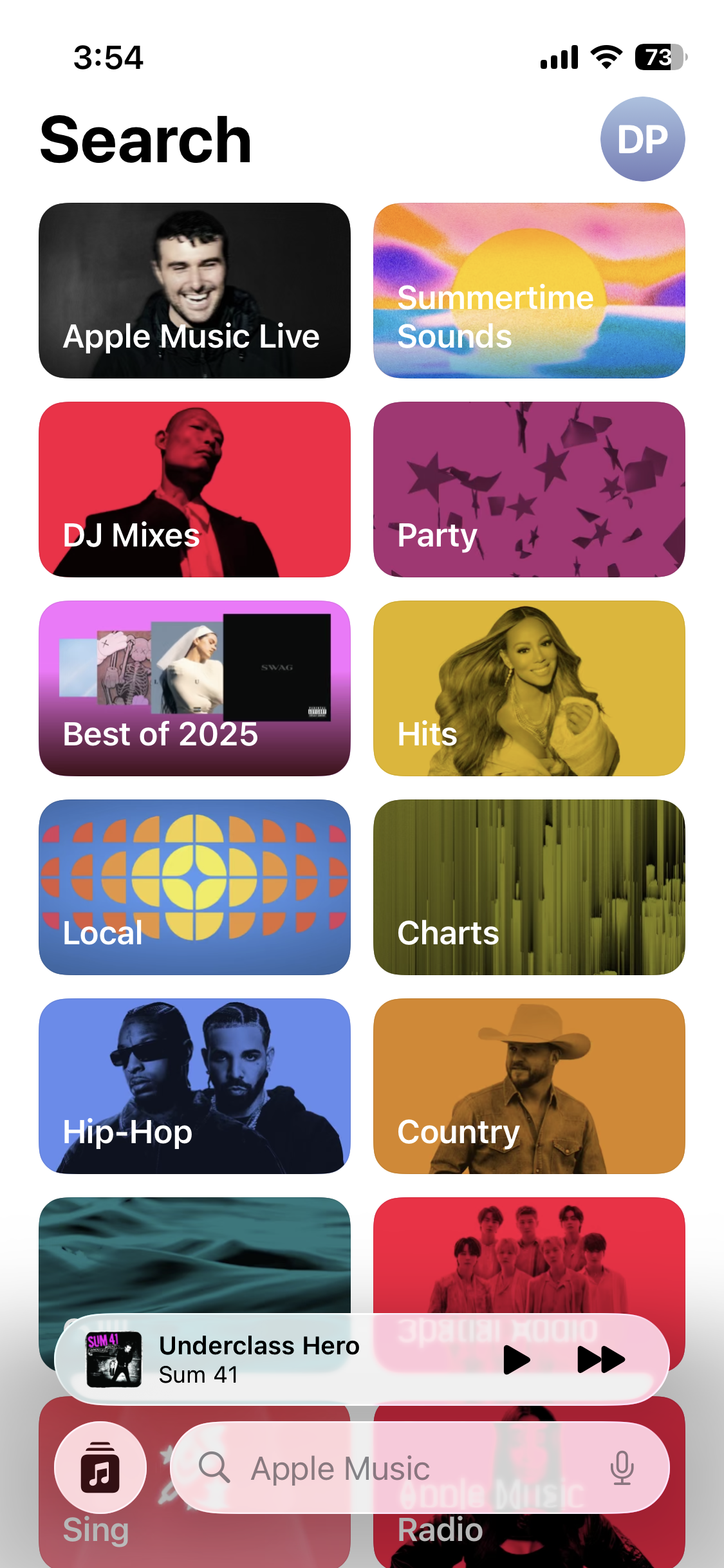View the Charts category
The height and width of the screenshot is (1568, 724).
click(x=529, y=887)
